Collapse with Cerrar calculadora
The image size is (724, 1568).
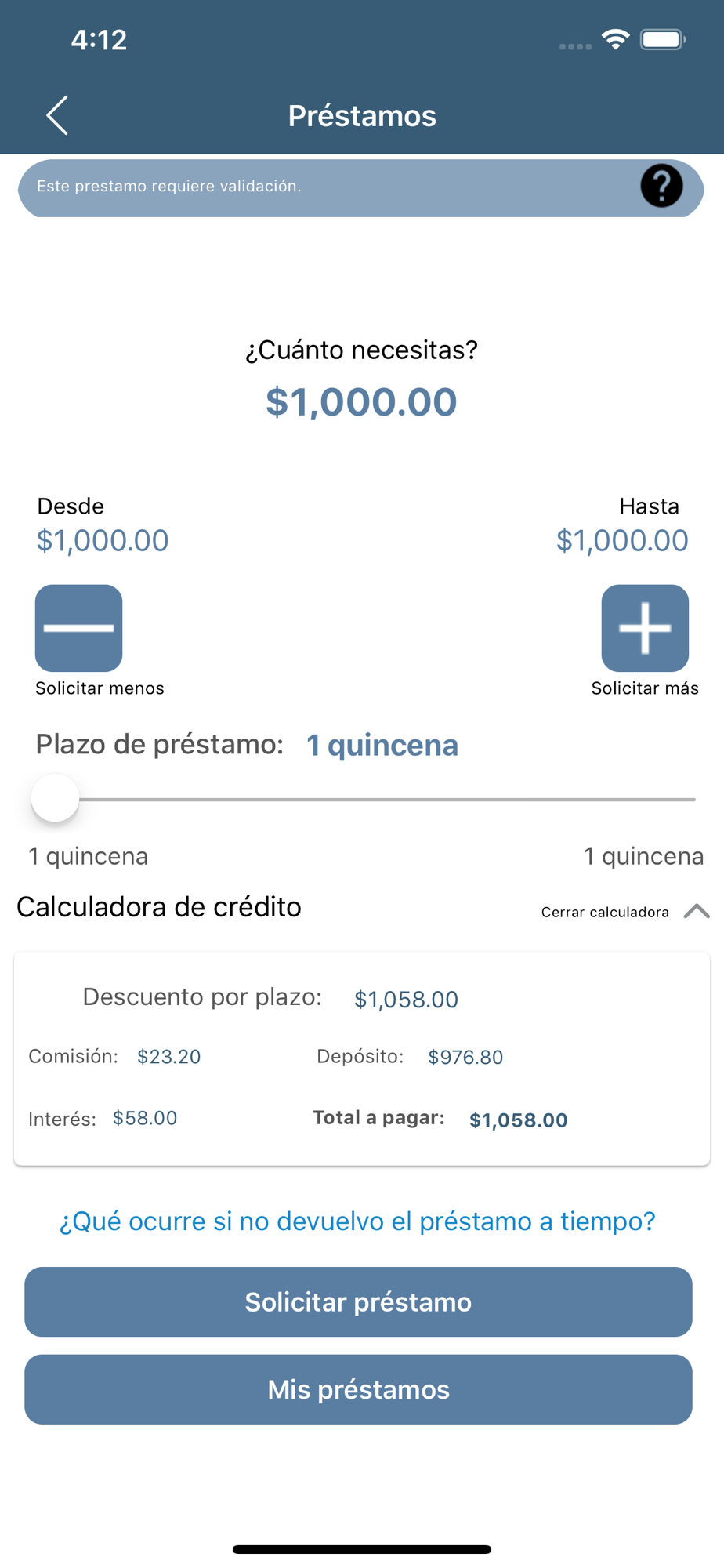[625, 912]
